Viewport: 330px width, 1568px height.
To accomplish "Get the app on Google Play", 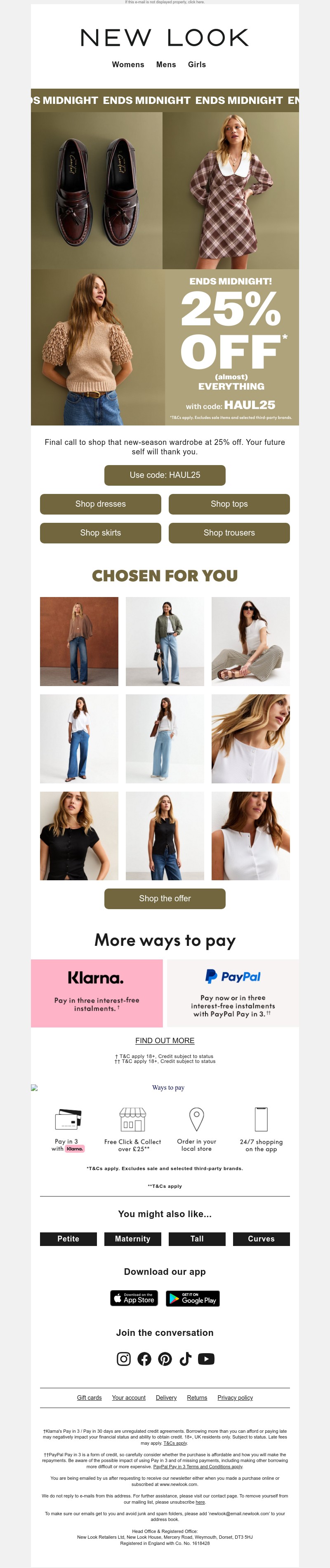I will 192,1298.
